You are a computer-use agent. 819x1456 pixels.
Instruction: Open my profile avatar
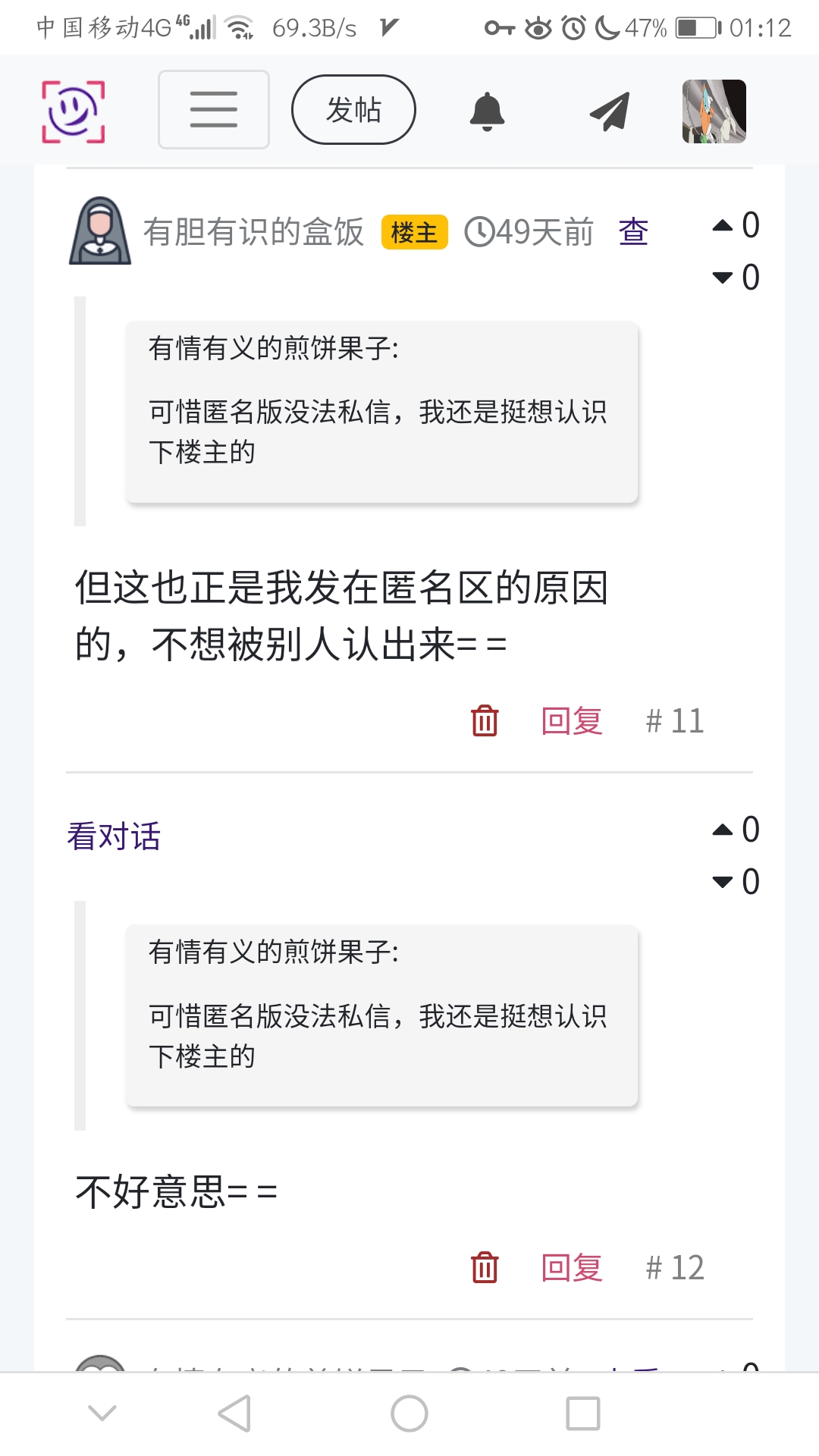coord(714,111)
